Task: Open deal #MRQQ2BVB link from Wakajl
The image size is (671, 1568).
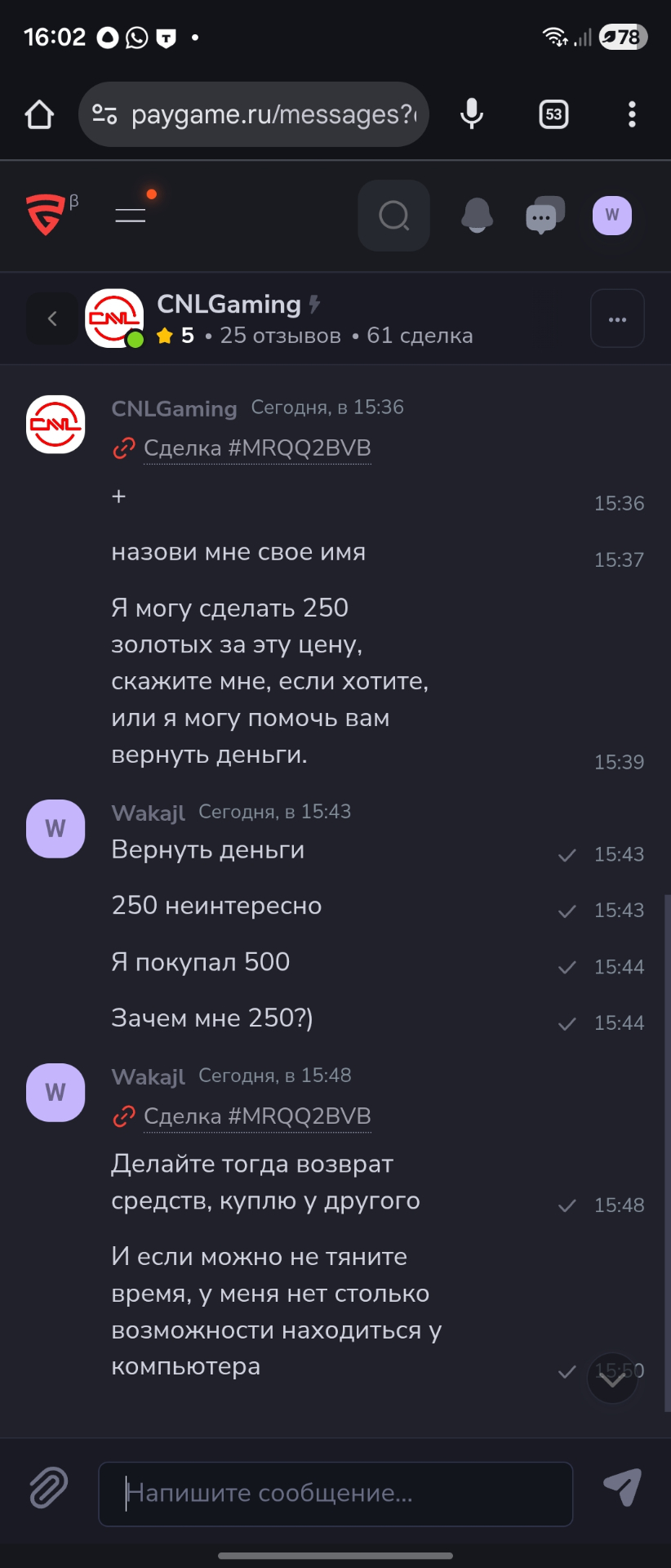Action: [x=256, y=1116]
